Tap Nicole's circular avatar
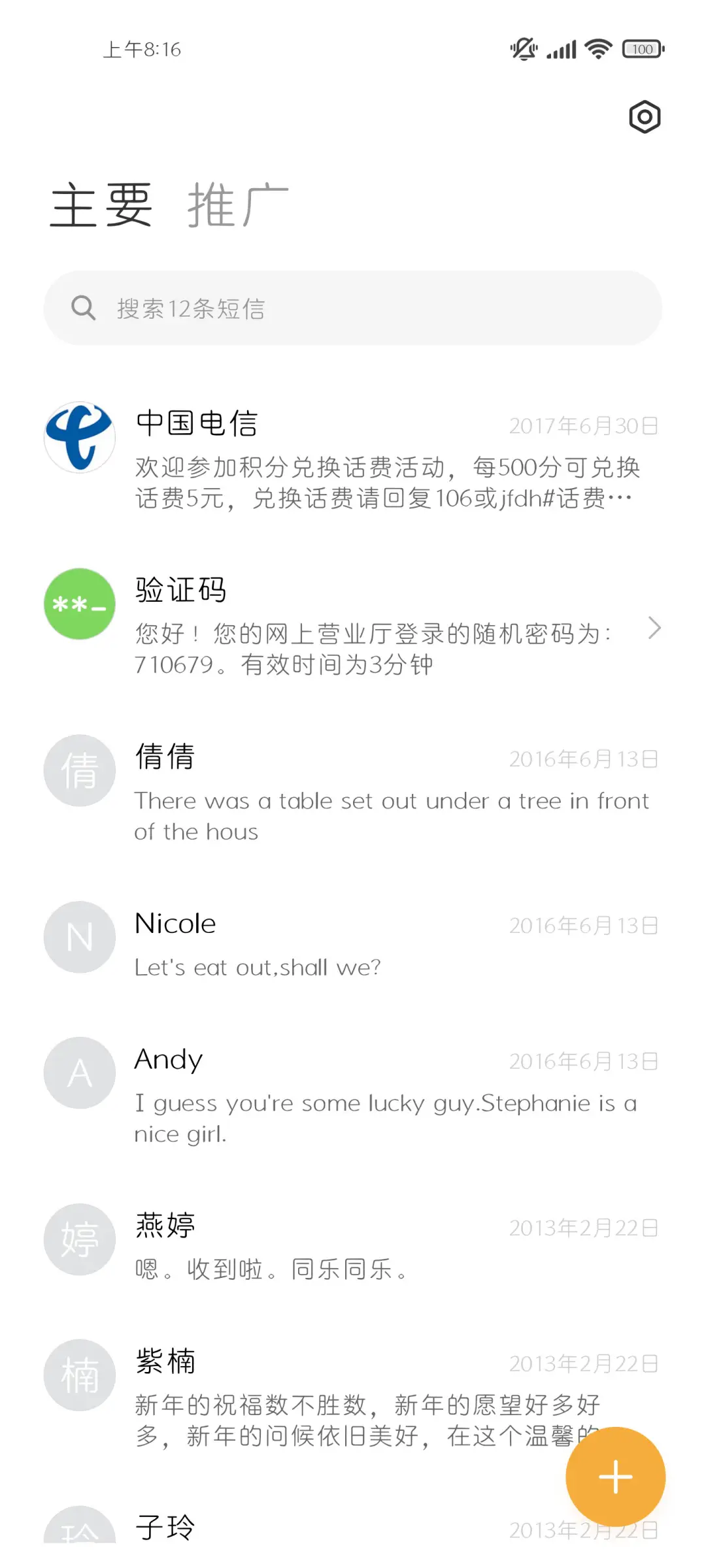This screenshot has width=706, height=1568. tap(79, 937)
